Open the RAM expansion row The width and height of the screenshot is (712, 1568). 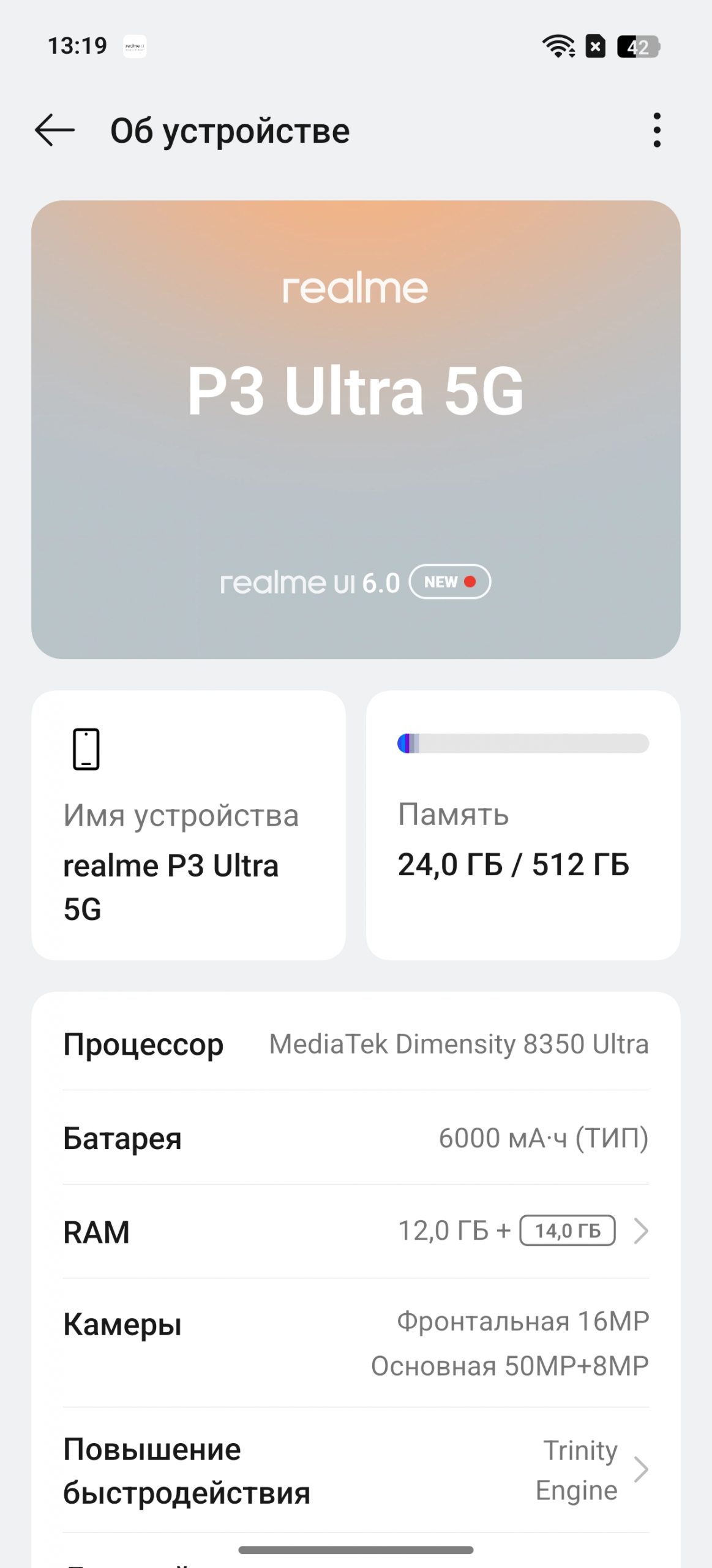tap(356, 1231)
